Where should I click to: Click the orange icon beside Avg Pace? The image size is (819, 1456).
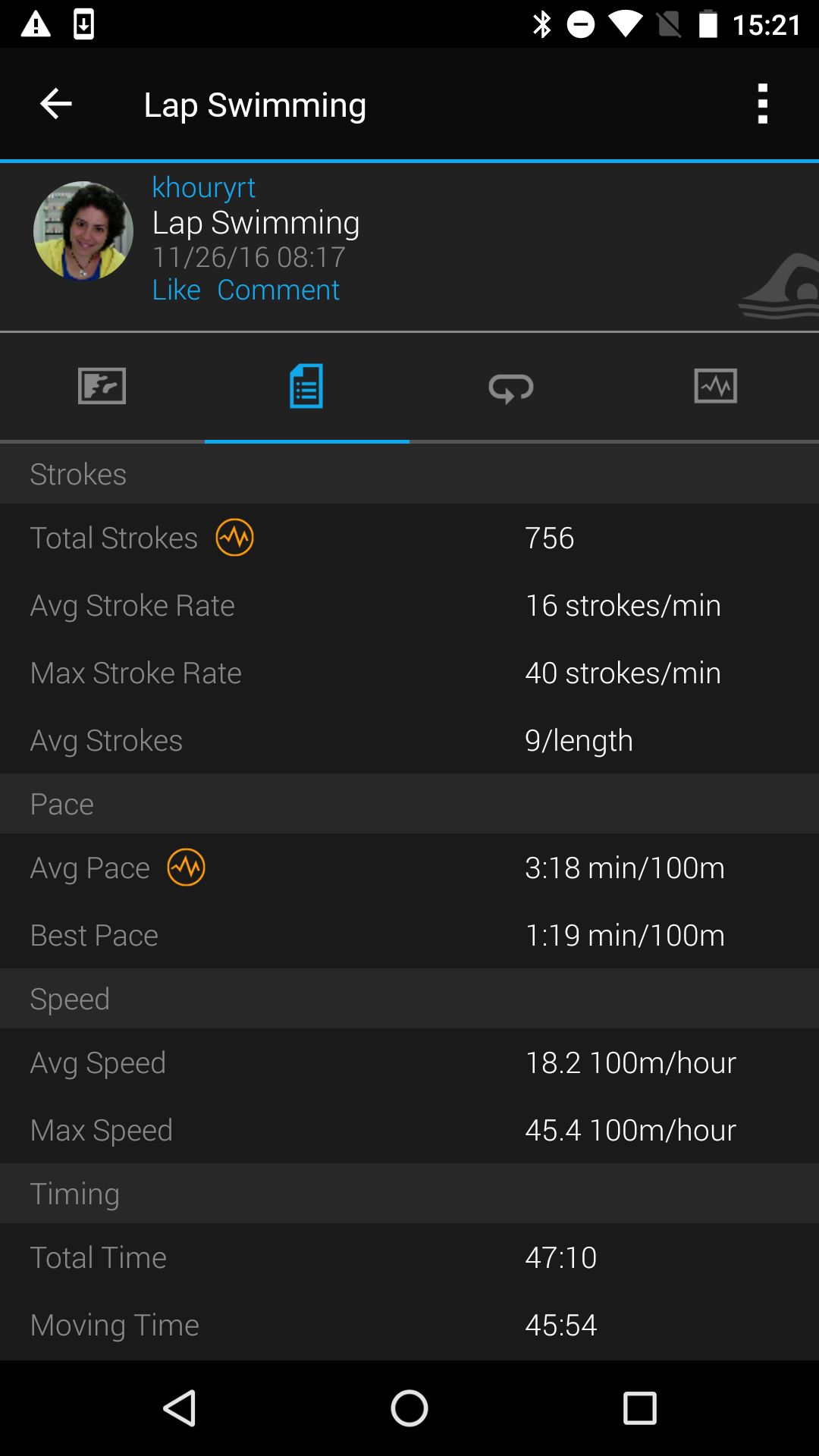click(x=187, y=868)
